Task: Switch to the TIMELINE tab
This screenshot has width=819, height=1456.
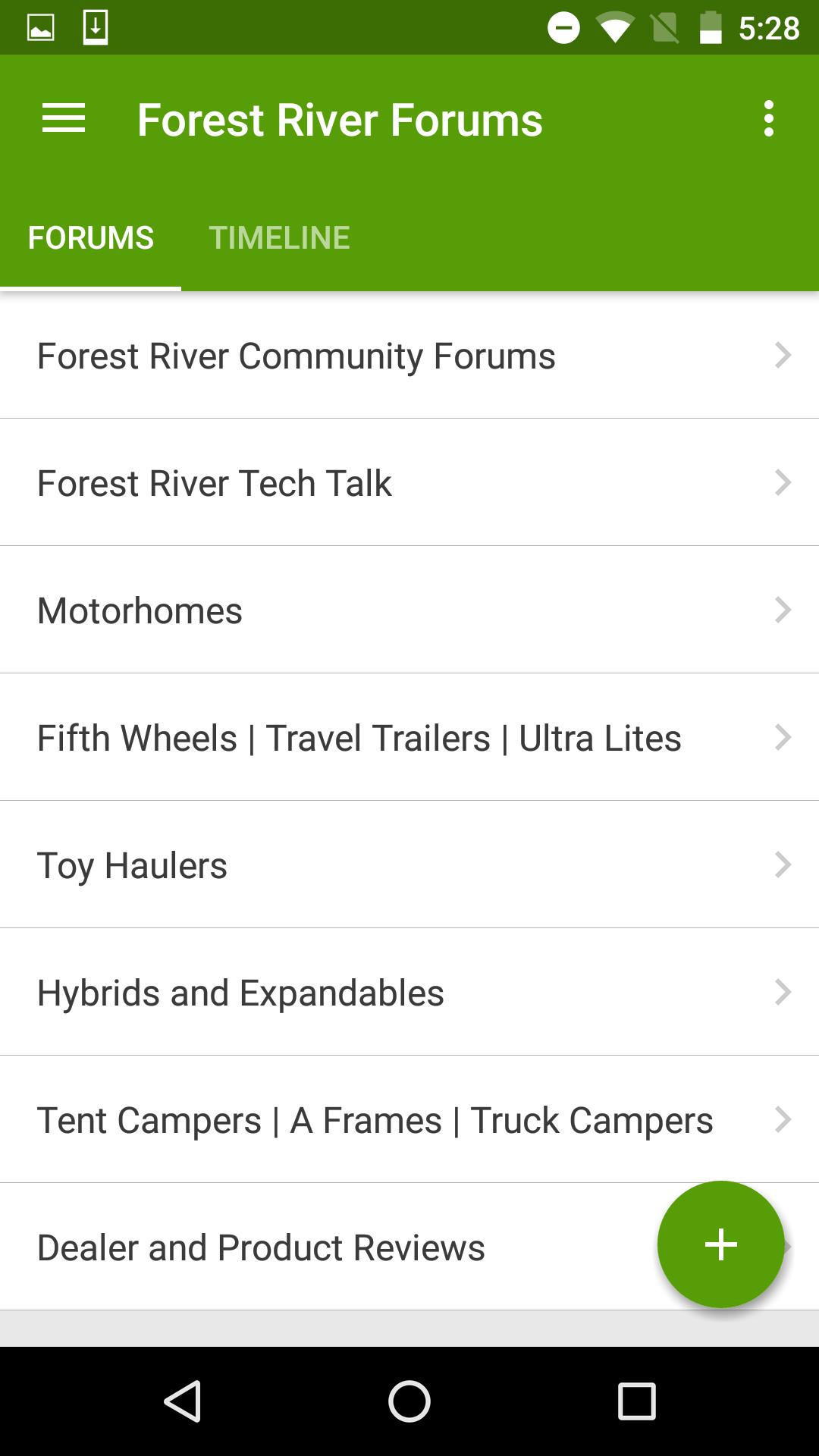Action: tap(281, 237)
